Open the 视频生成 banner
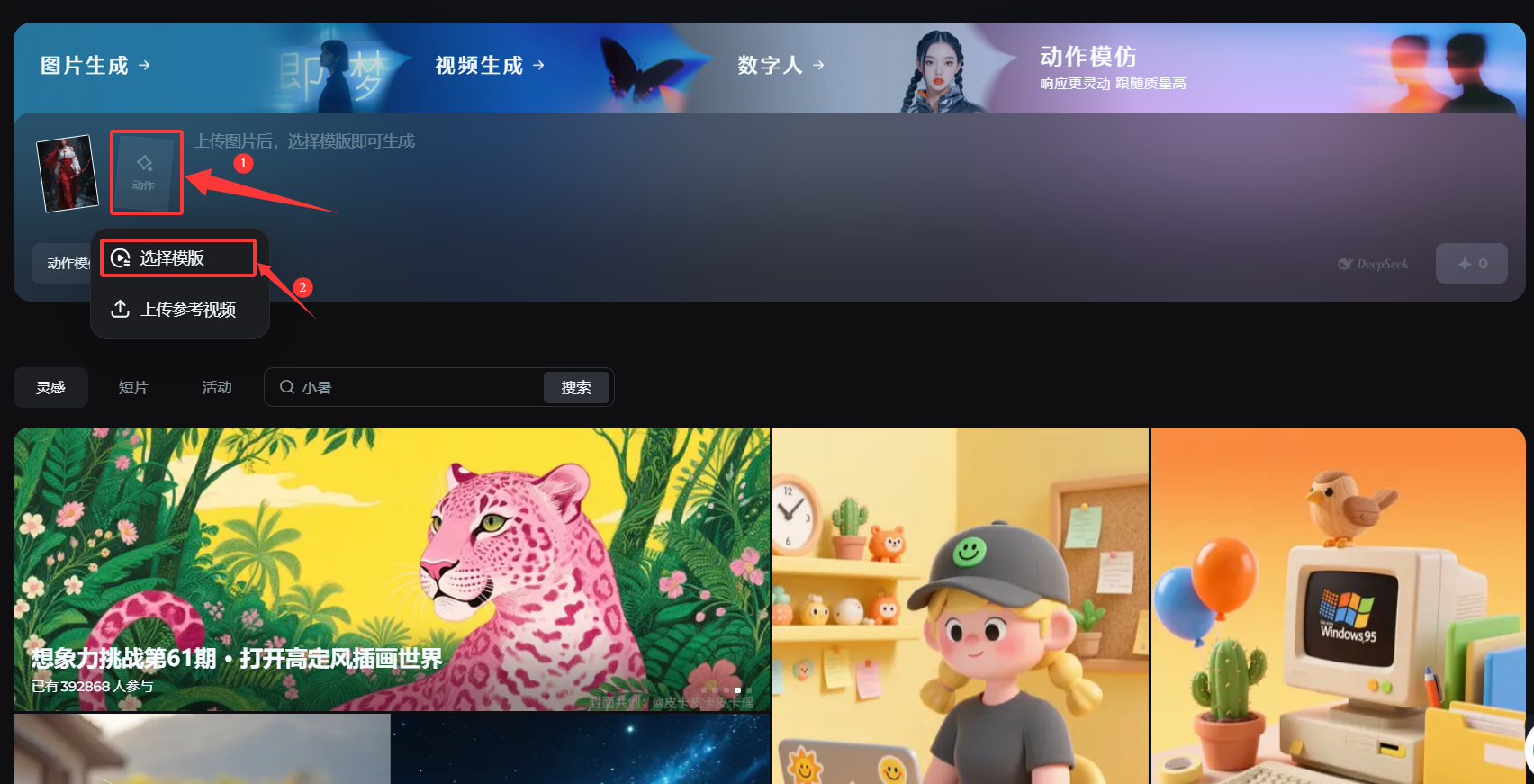This screenshot has height=784, width=1534. click(489, 66)
